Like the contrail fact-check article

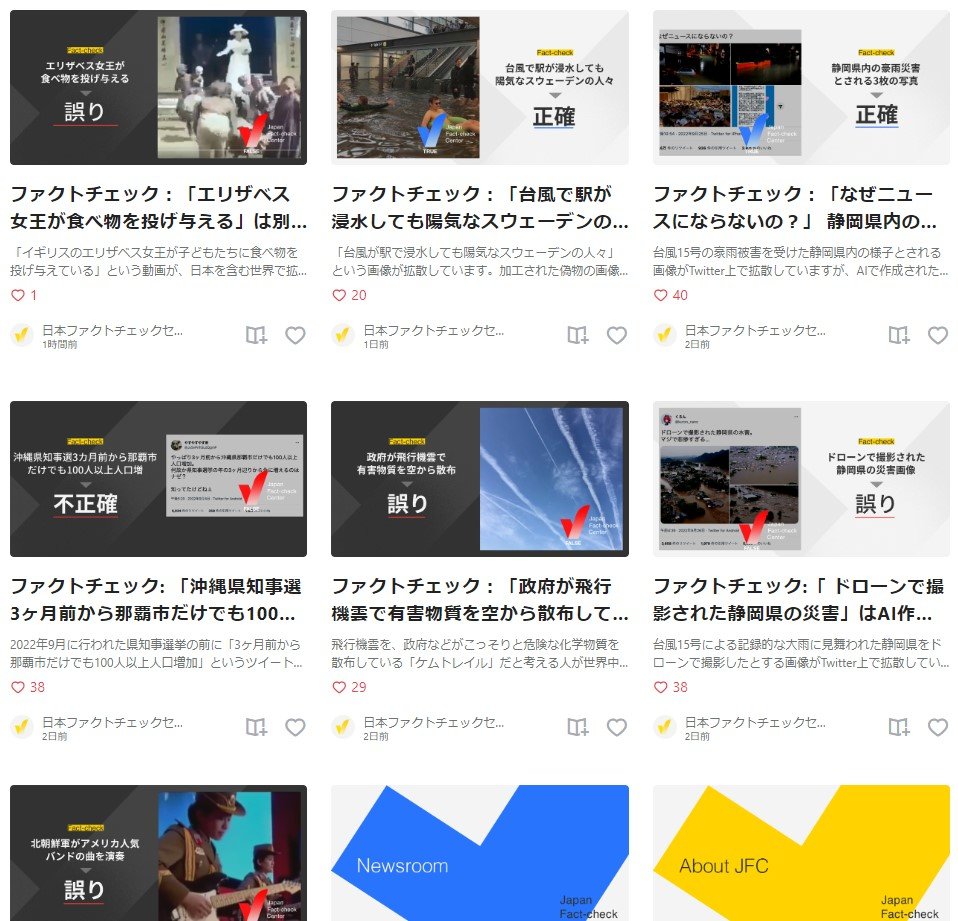pyautogui.click(x=617, y=727)
